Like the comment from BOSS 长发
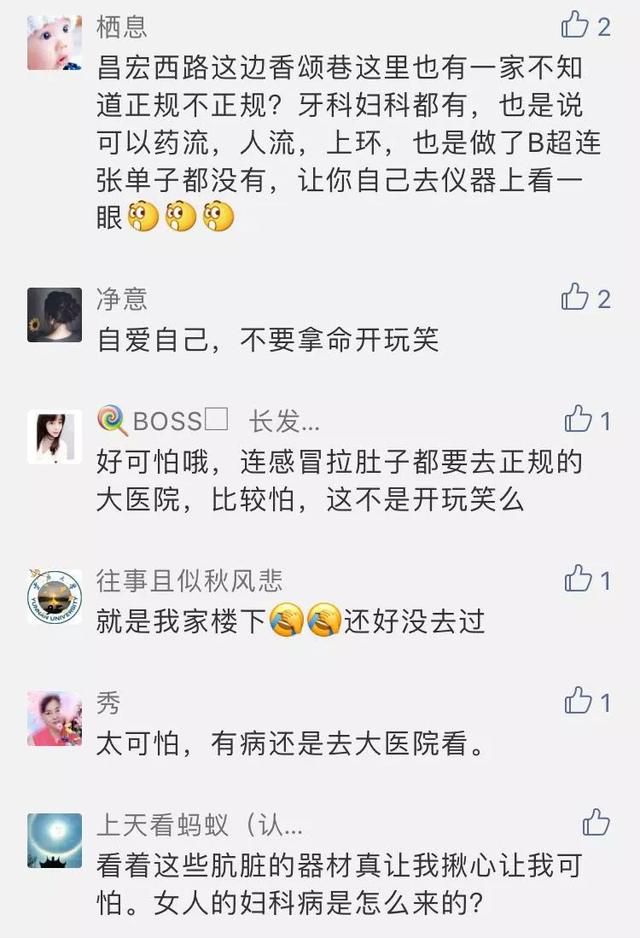 click(x=579, y=420)
